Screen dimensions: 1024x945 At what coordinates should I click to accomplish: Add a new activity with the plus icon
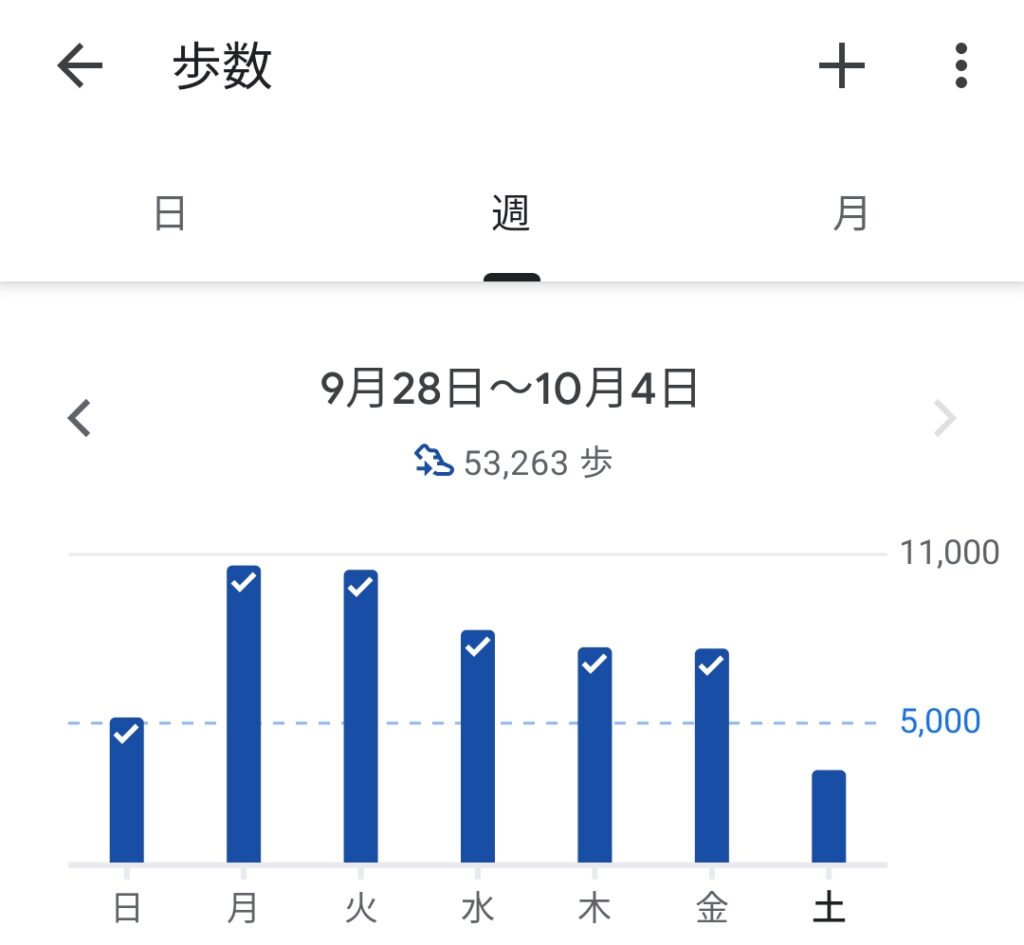point(841,67)
